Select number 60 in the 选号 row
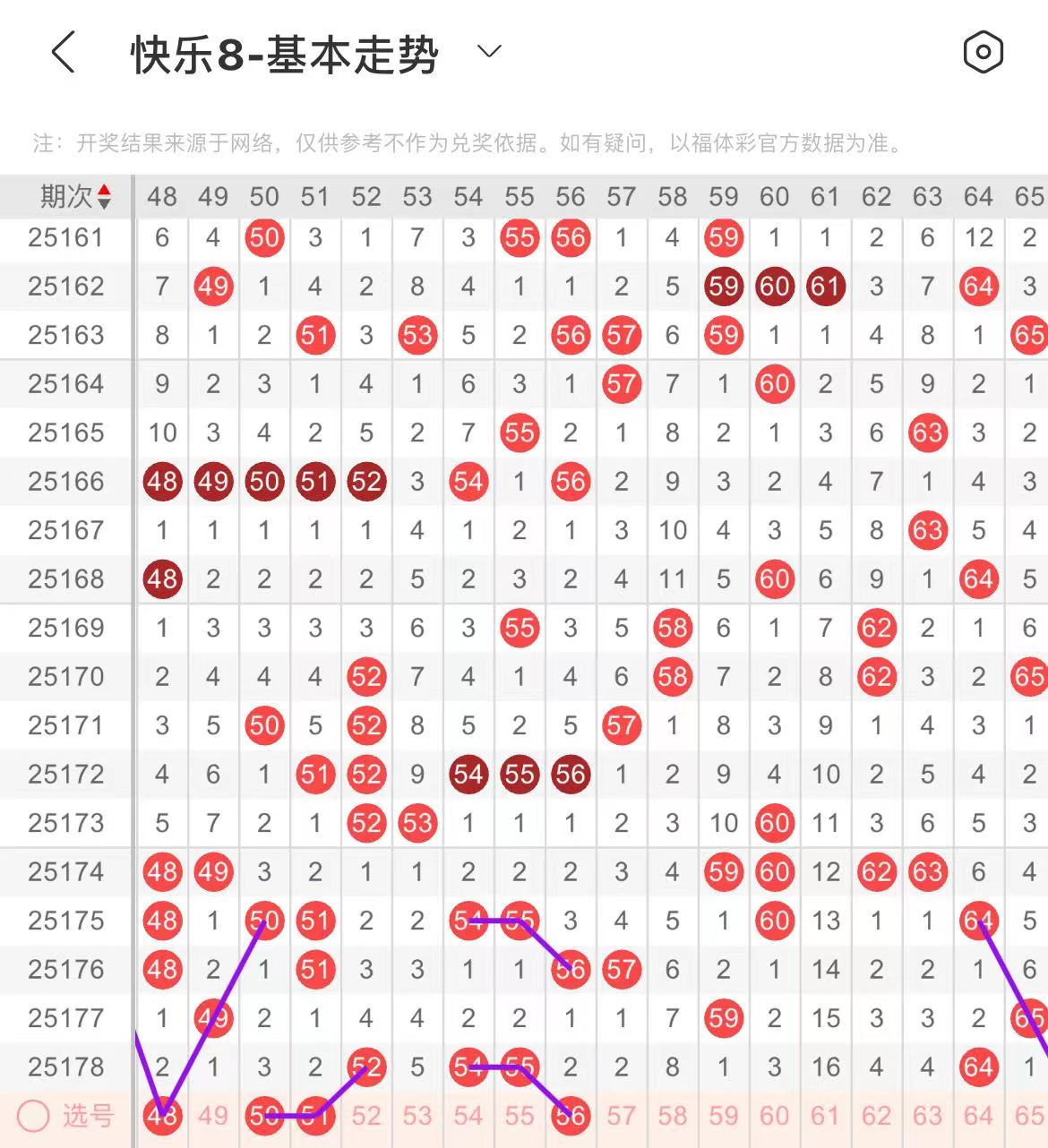The width and height of the screenshot is (1048, 1148). coord(774,1116)
